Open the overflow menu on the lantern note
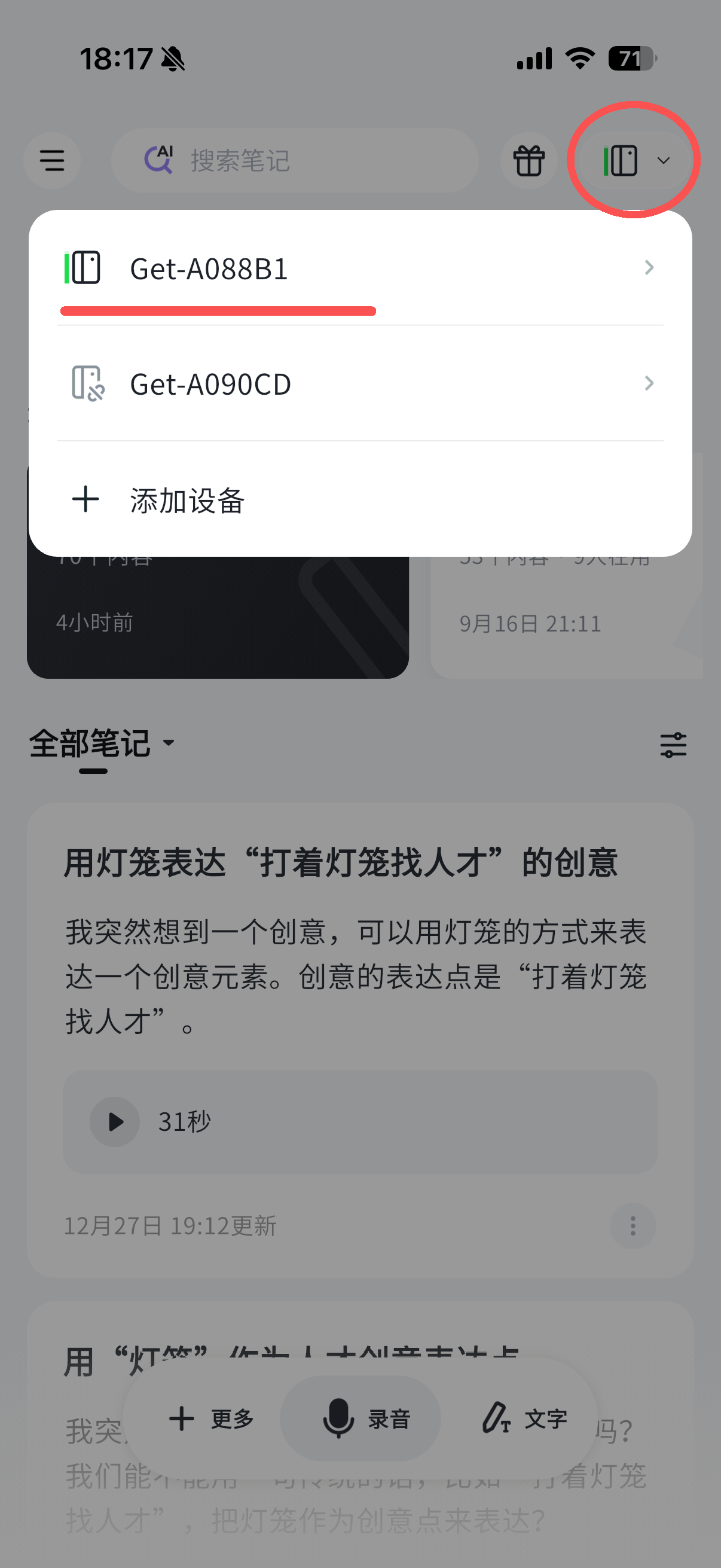Viewport: 721px width, 1568px height. (633, 1226)
